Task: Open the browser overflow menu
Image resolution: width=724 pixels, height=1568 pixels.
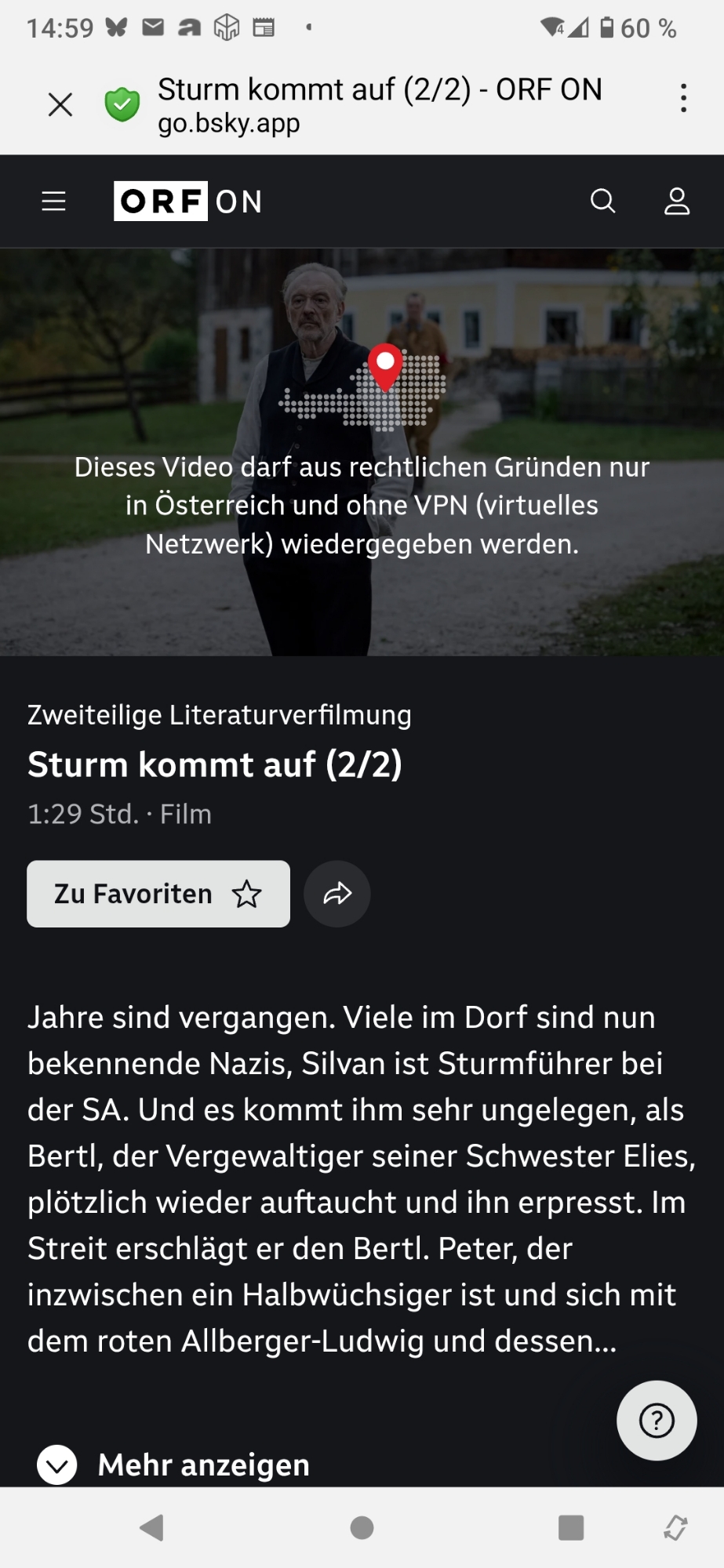Action: (x=683, y=98)
